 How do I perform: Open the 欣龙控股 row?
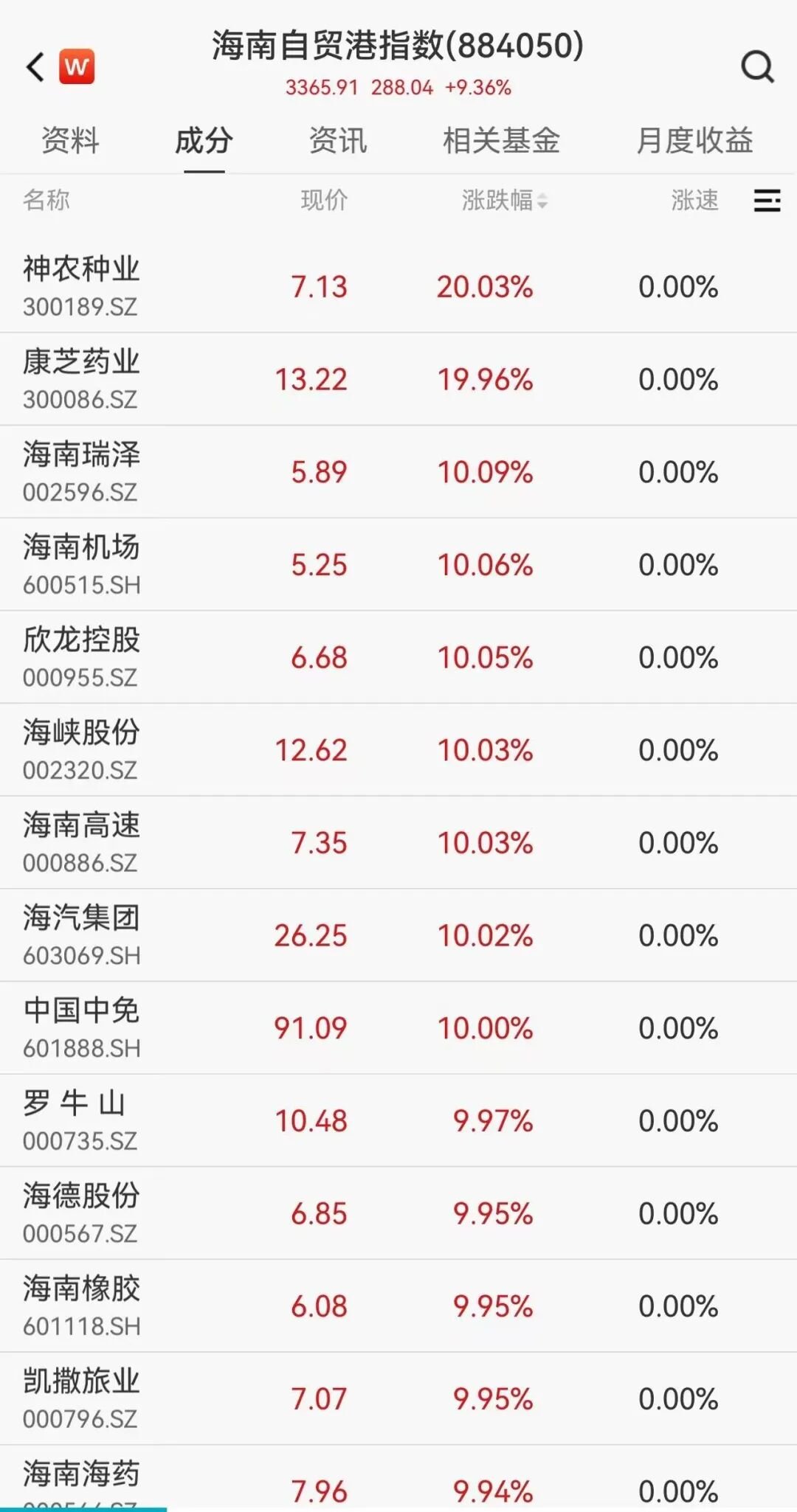(81, 656)
